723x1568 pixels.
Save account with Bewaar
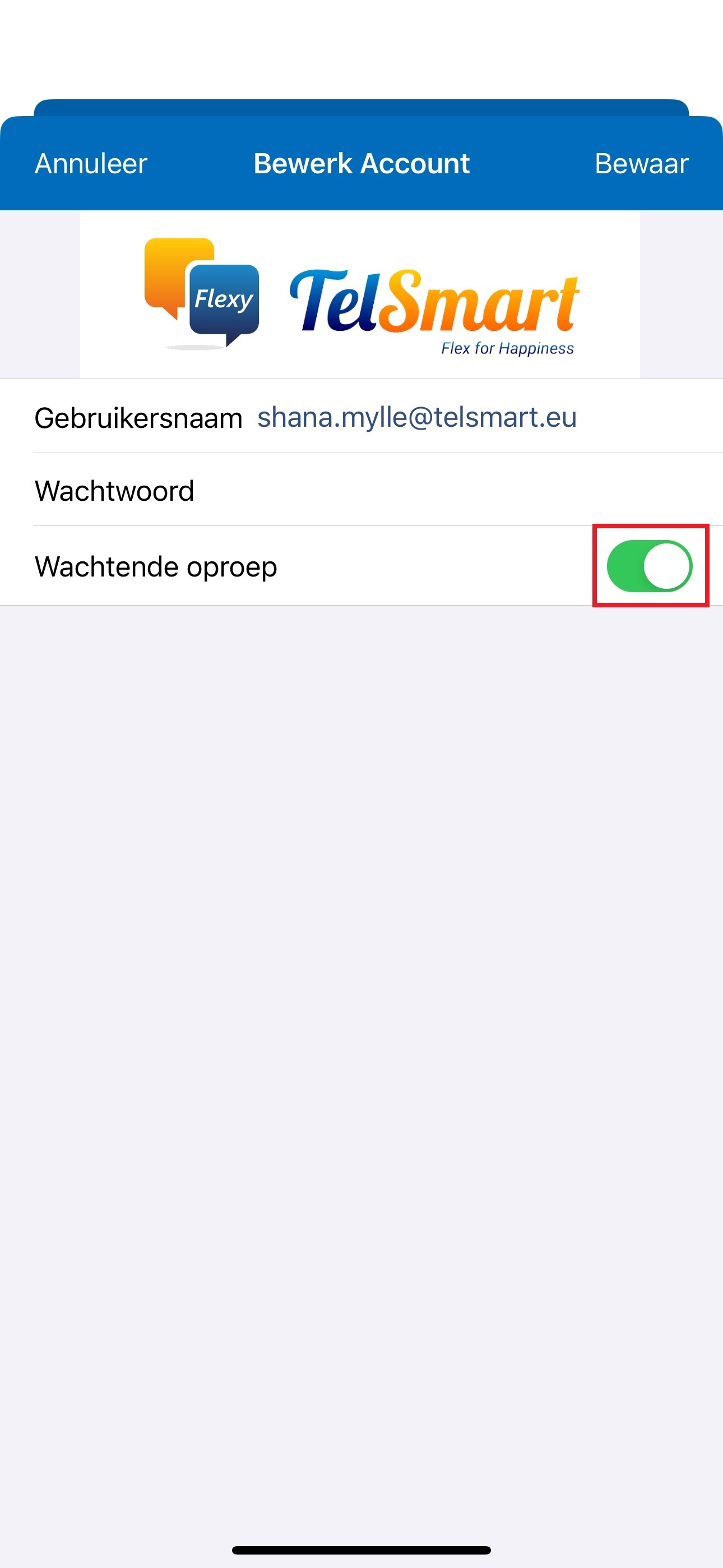[641, 164]
